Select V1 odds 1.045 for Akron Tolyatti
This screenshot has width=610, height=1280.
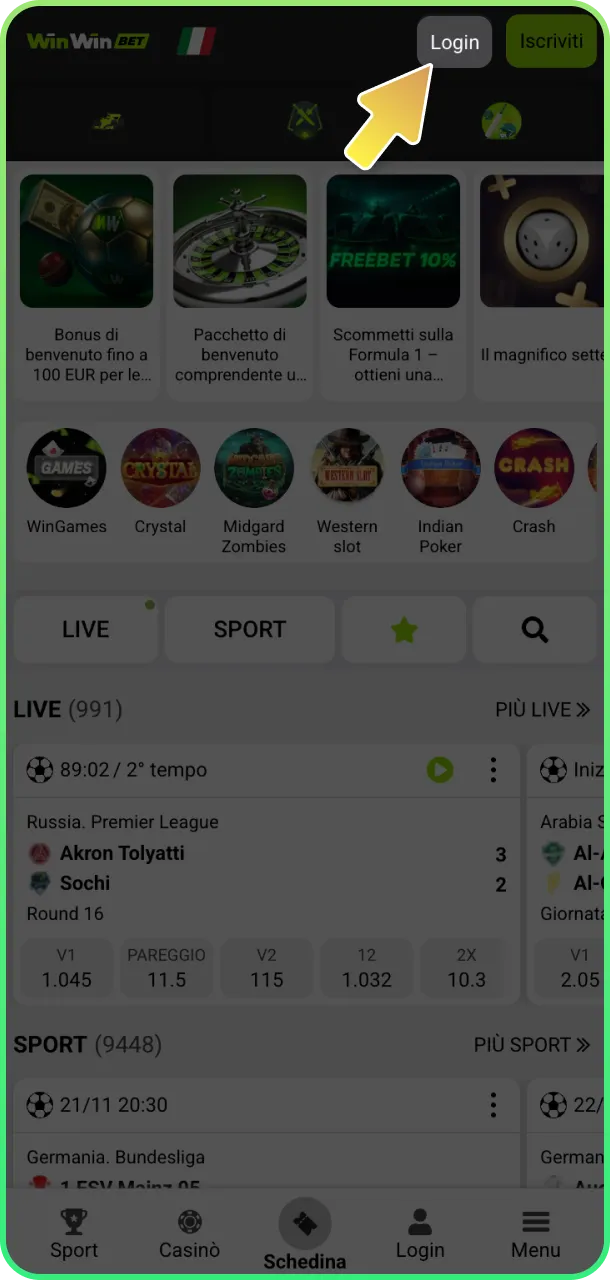click(67, 968)
